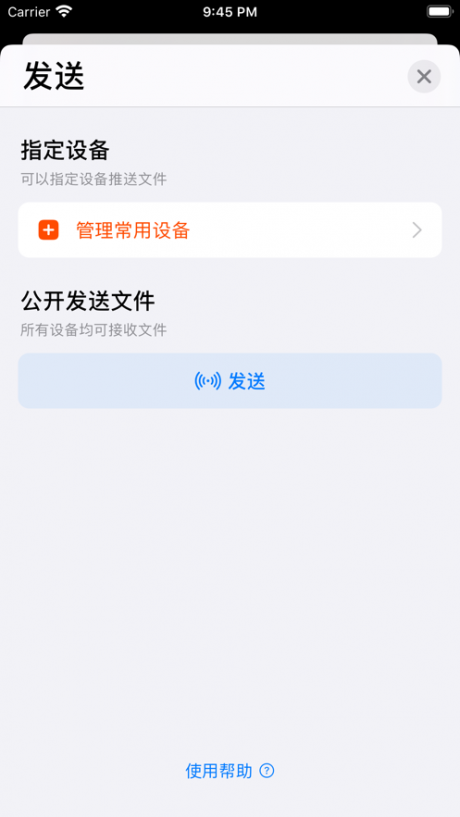Image resolution: width=460 pixels, height=817 pixels.
Task: Close the 发送 sheet
Action: click(424, 77)
